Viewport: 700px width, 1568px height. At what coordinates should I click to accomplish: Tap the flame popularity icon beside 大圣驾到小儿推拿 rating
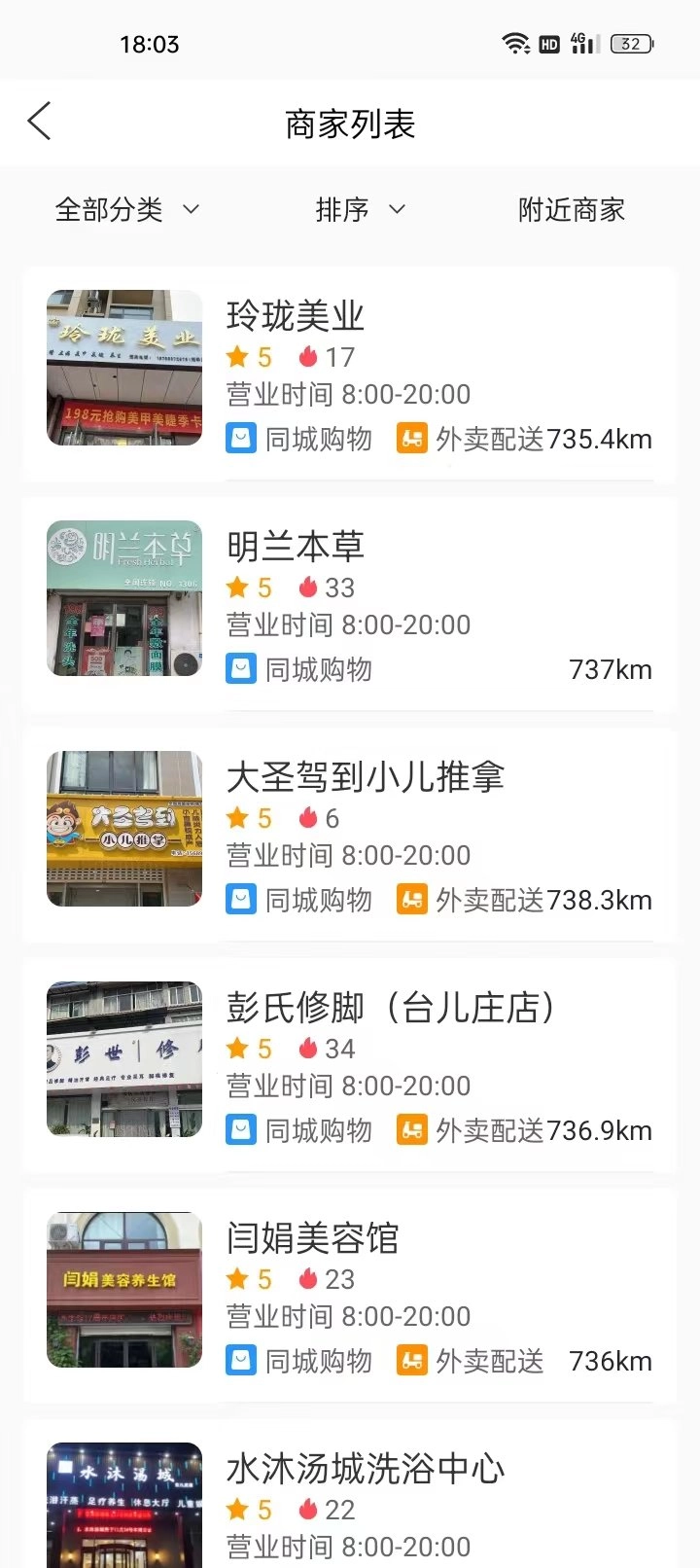point(308,818)
